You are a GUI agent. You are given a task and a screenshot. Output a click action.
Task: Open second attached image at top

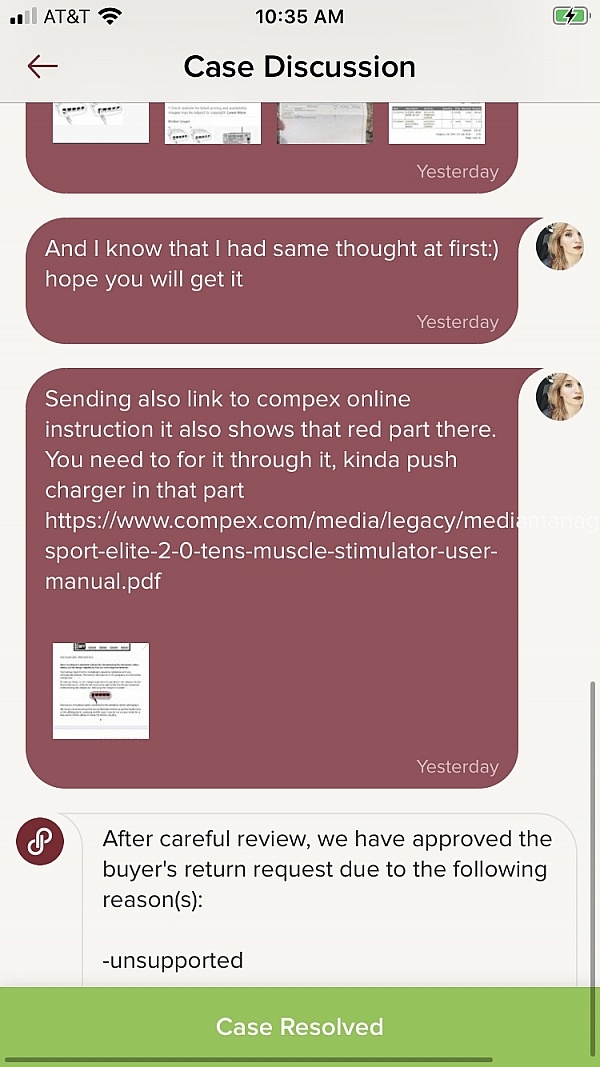[x=213, y=123]
